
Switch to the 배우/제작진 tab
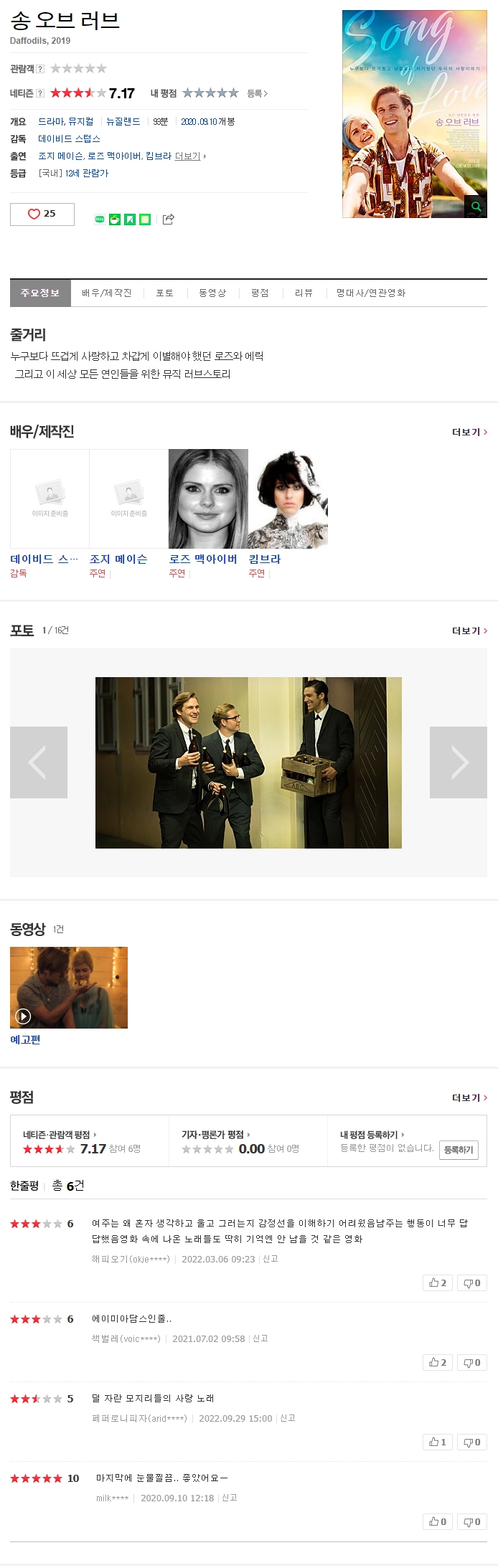coord(106,293)
